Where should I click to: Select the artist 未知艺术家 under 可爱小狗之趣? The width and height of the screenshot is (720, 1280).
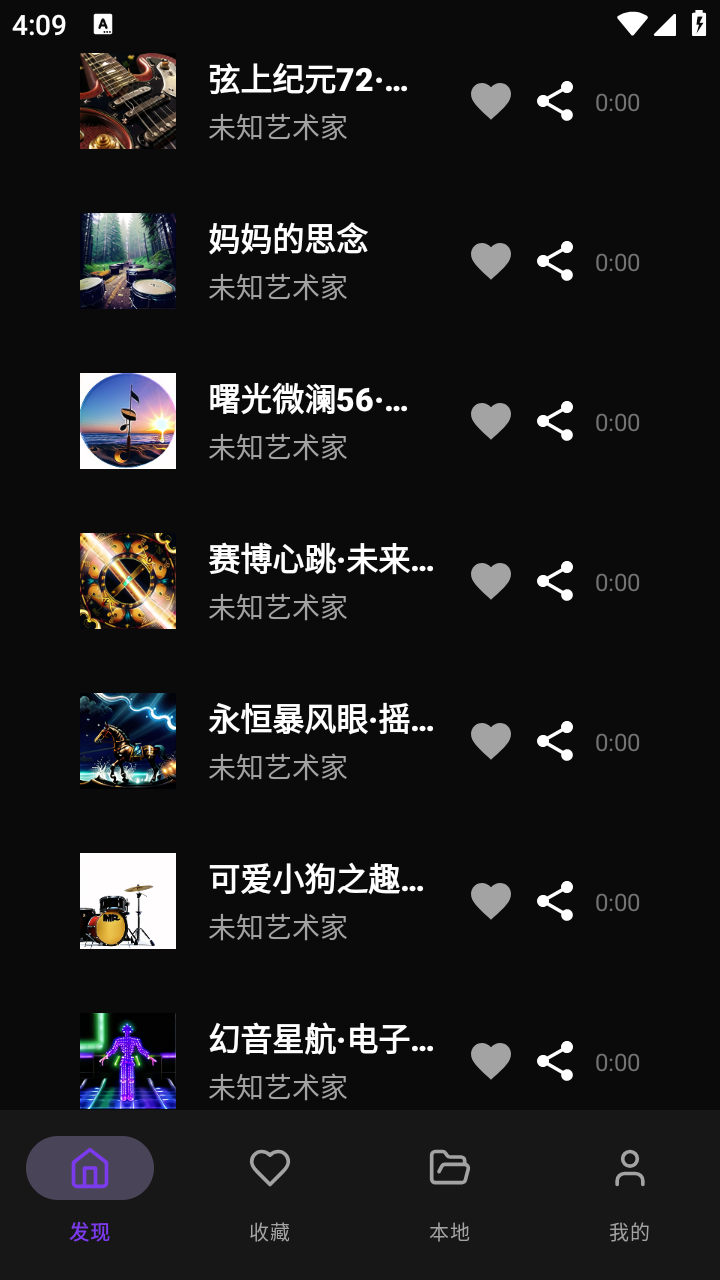[x=277, y=927]
